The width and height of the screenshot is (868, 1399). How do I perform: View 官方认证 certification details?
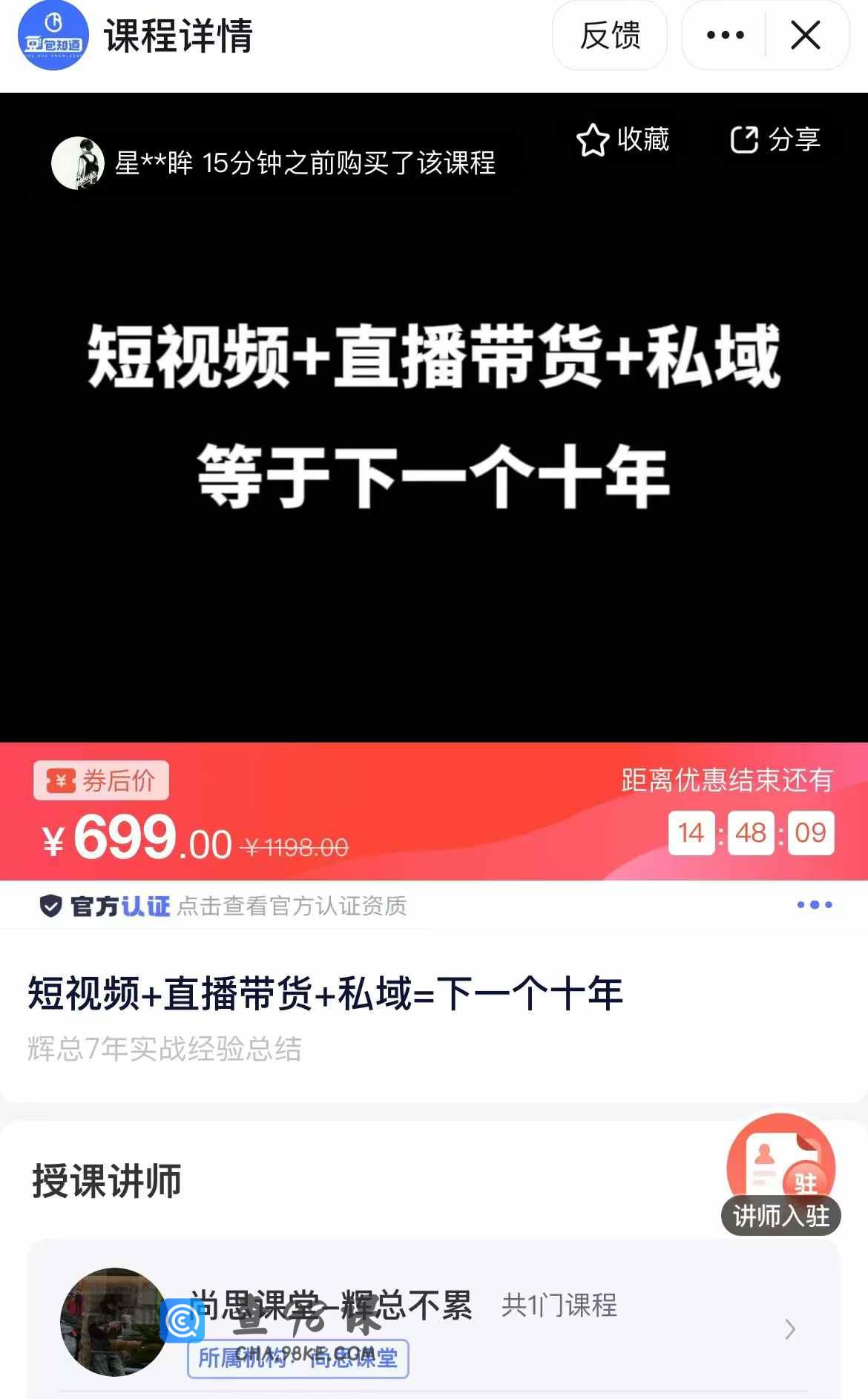pos(223,906)
